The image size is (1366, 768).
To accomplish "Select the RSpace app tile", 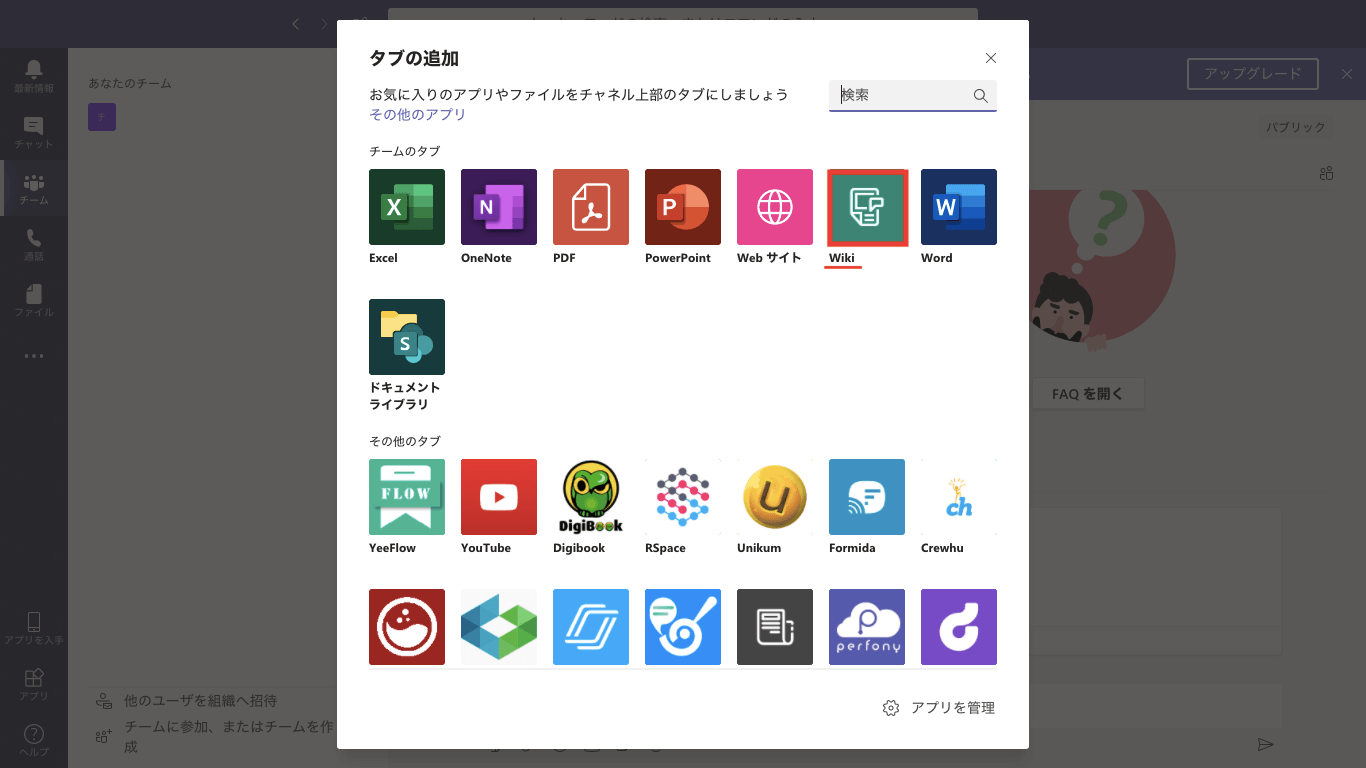I will point(683,497).
